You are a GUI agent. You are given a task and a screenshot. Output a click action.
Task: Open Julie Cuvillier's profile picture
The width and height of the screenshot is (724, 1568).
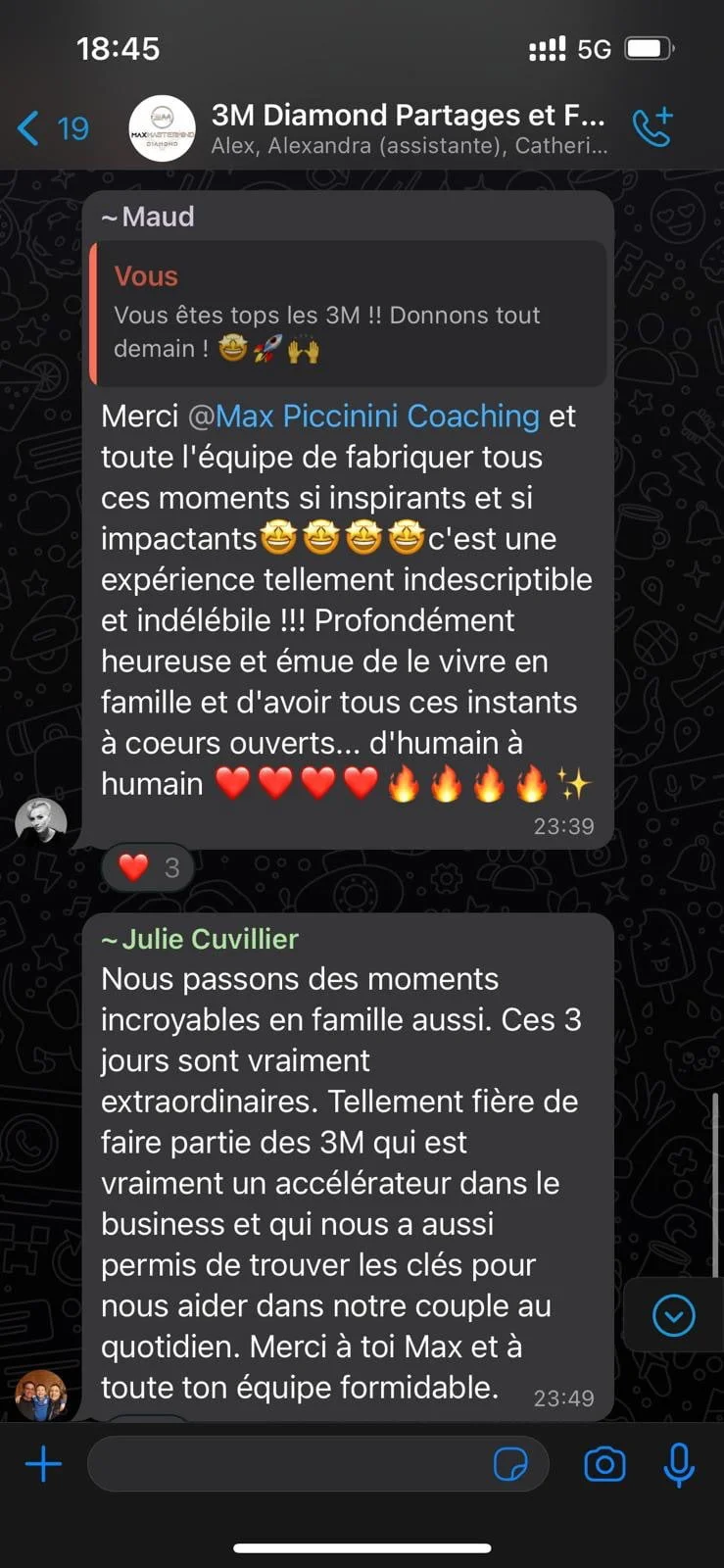(41, 1396)
